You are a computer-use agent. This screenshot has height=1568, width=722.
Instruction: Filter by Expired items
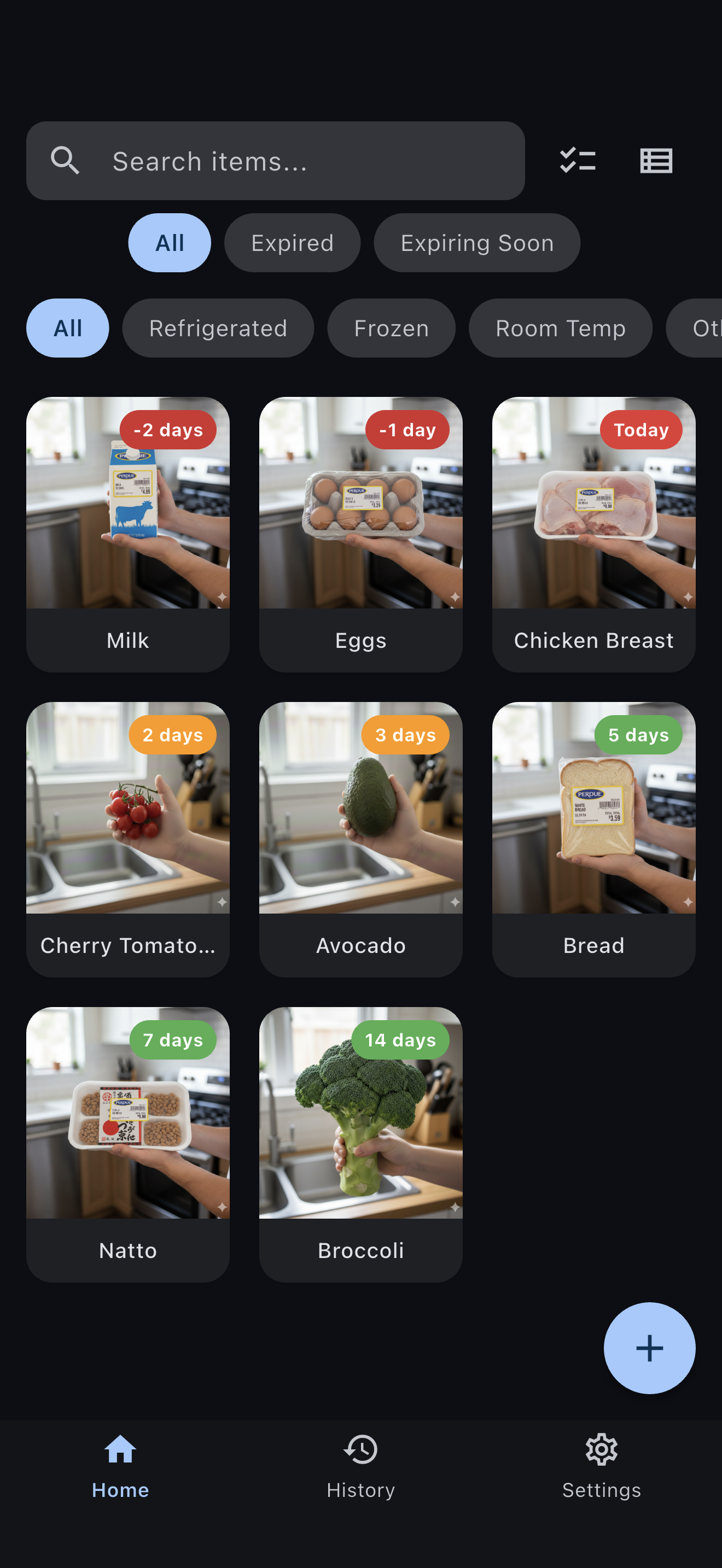tap(292, 243)
